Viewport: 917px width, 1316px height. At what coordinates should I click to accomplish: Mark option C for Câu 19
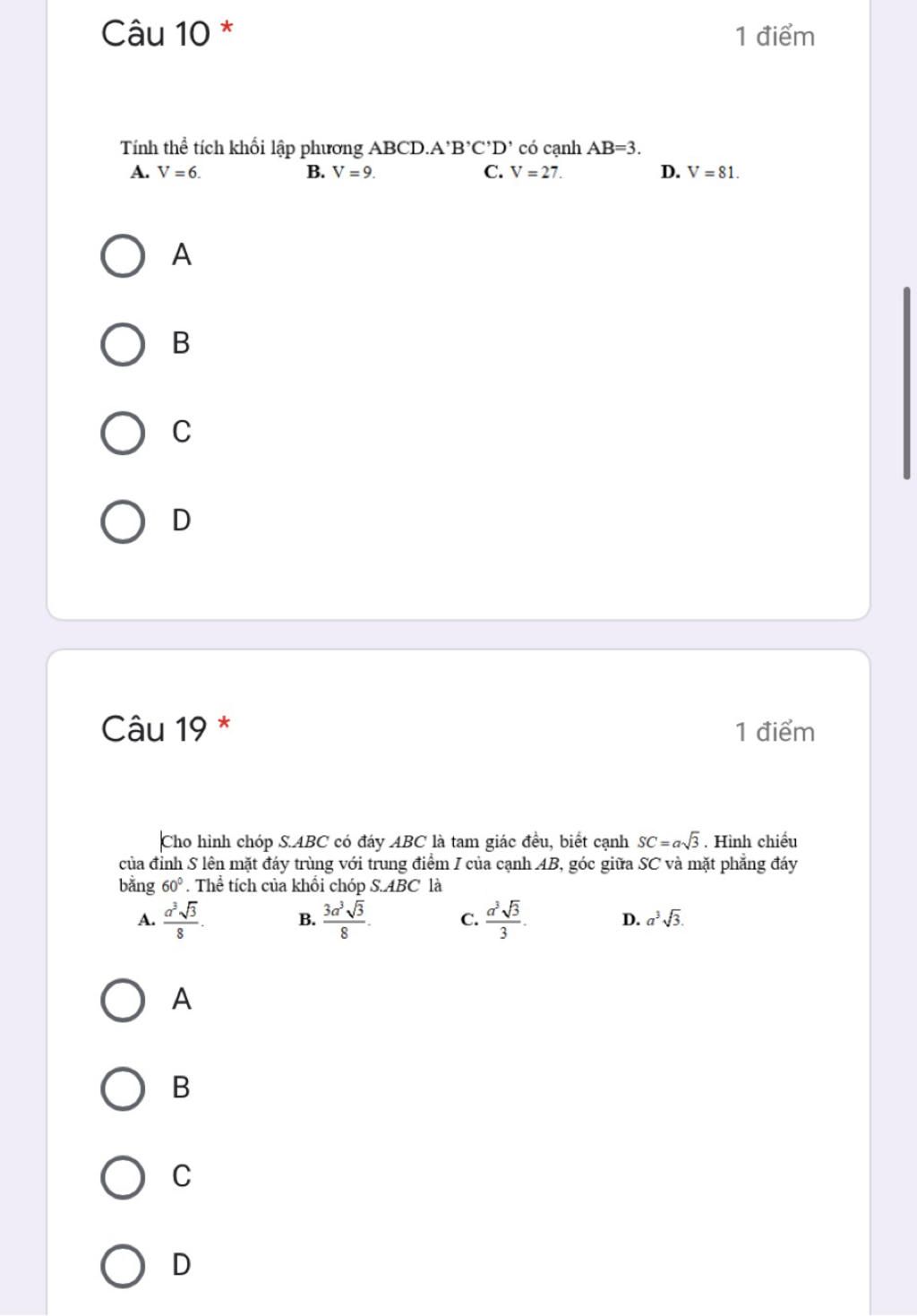click(x=123, y=1178)
